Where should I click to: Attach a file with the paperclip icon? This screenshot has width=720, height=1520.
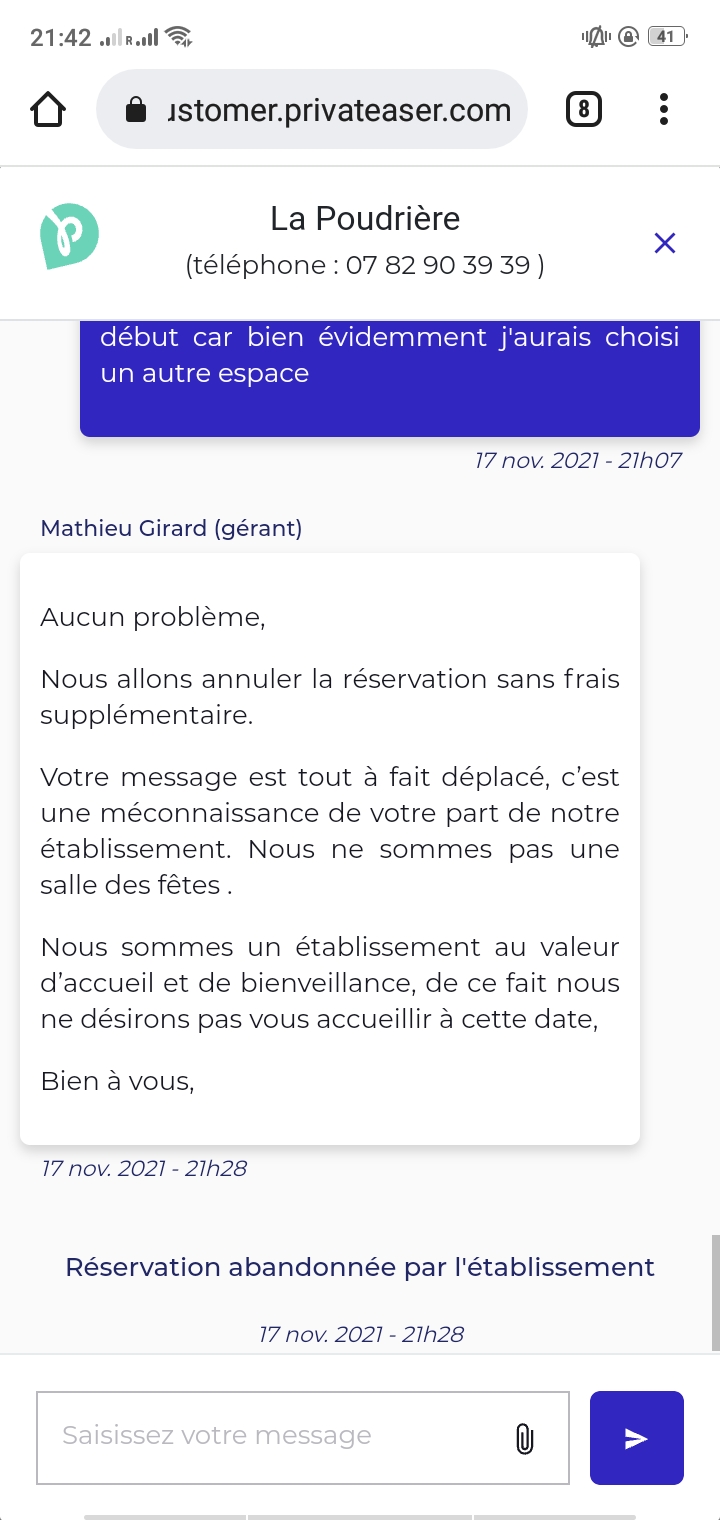[x=524, y=1438]
